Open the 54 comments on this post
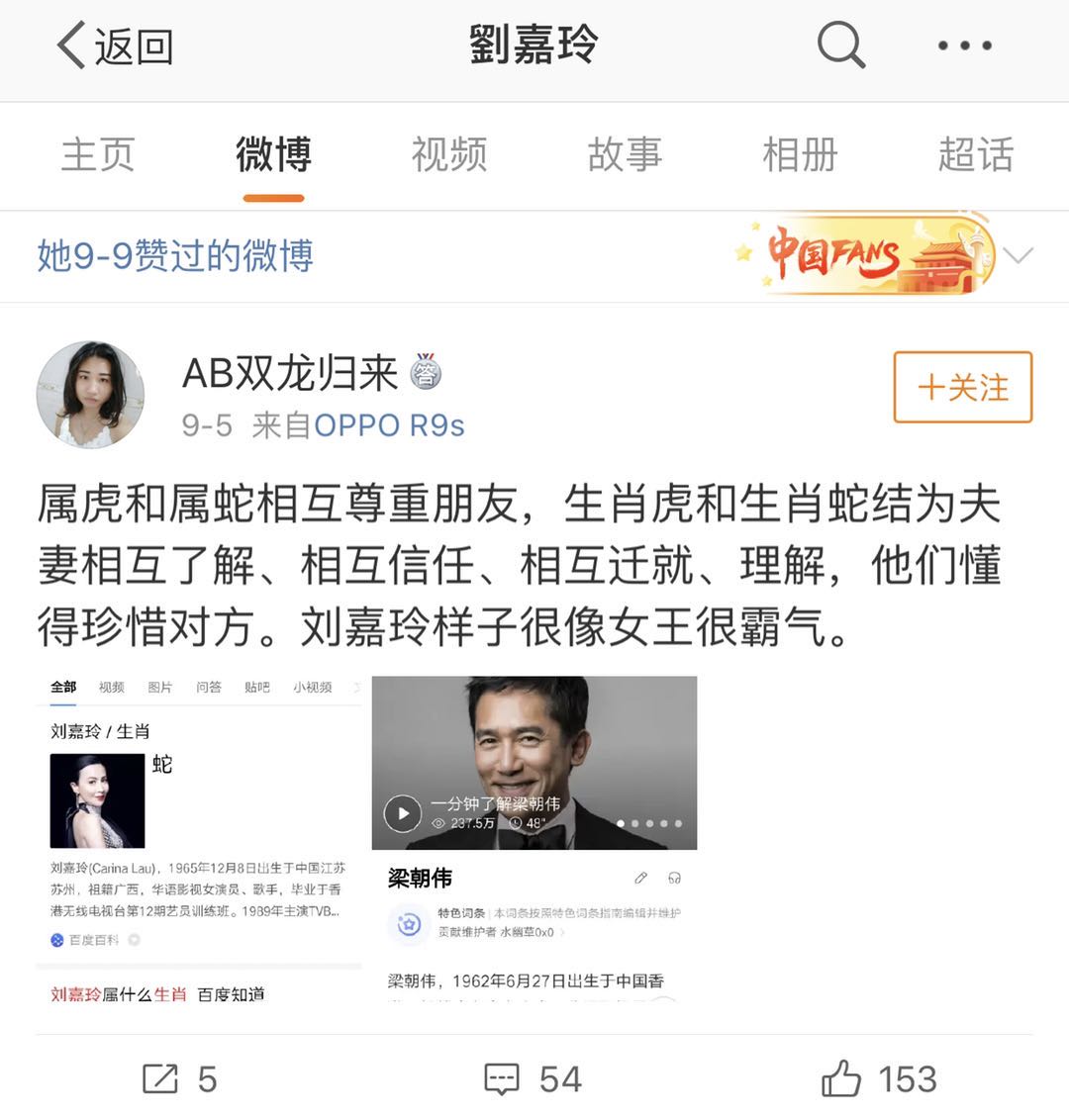1069x1120 pixels. coord(533,1078)
